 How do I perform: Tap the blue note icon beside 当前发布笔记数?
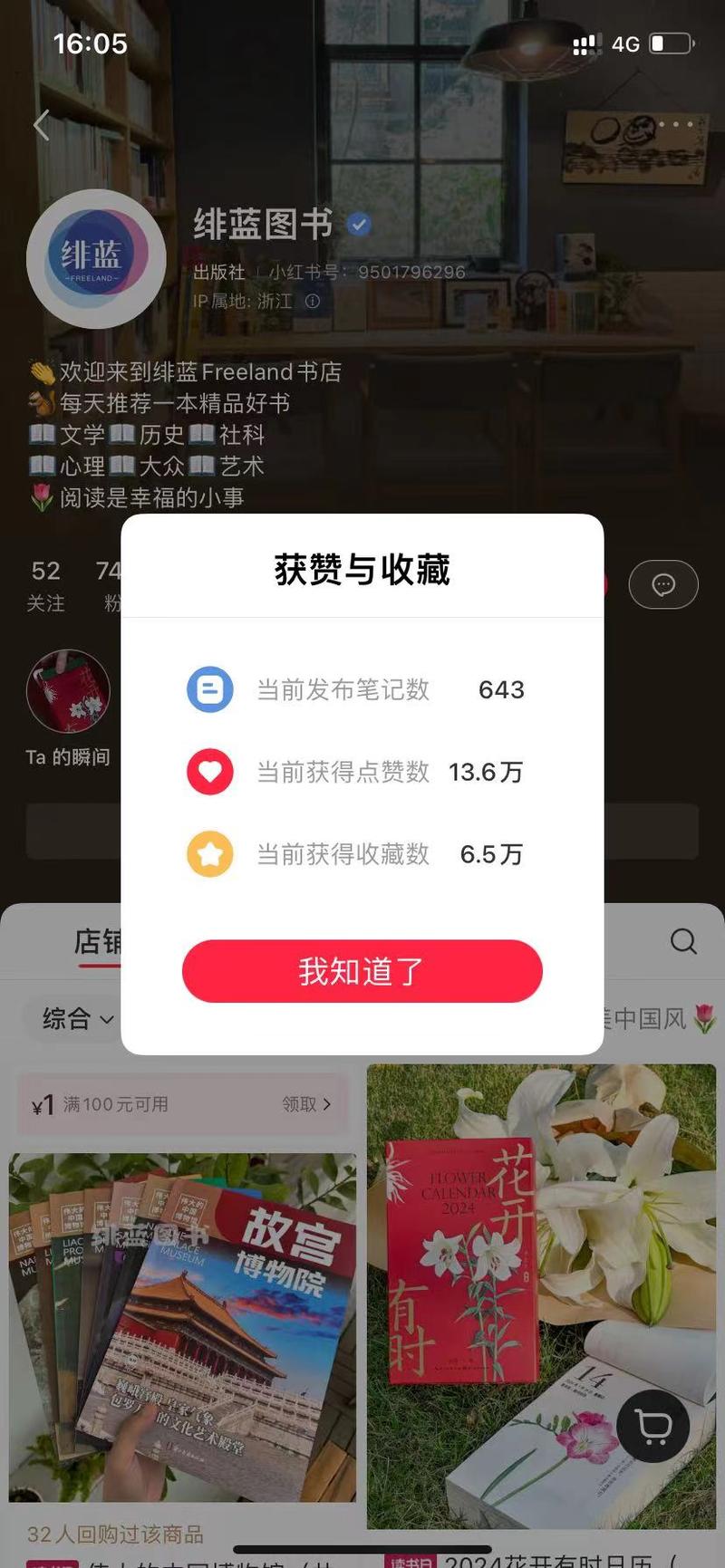tap(209, 690)
